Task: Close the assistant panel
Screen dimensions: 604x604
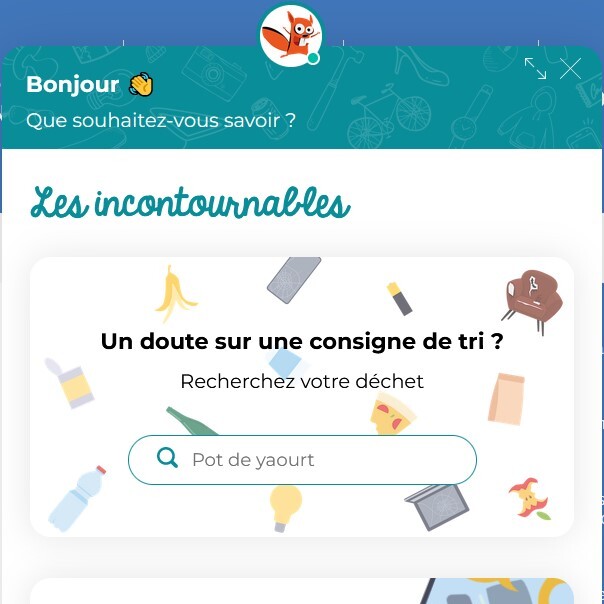Action: 570,69
